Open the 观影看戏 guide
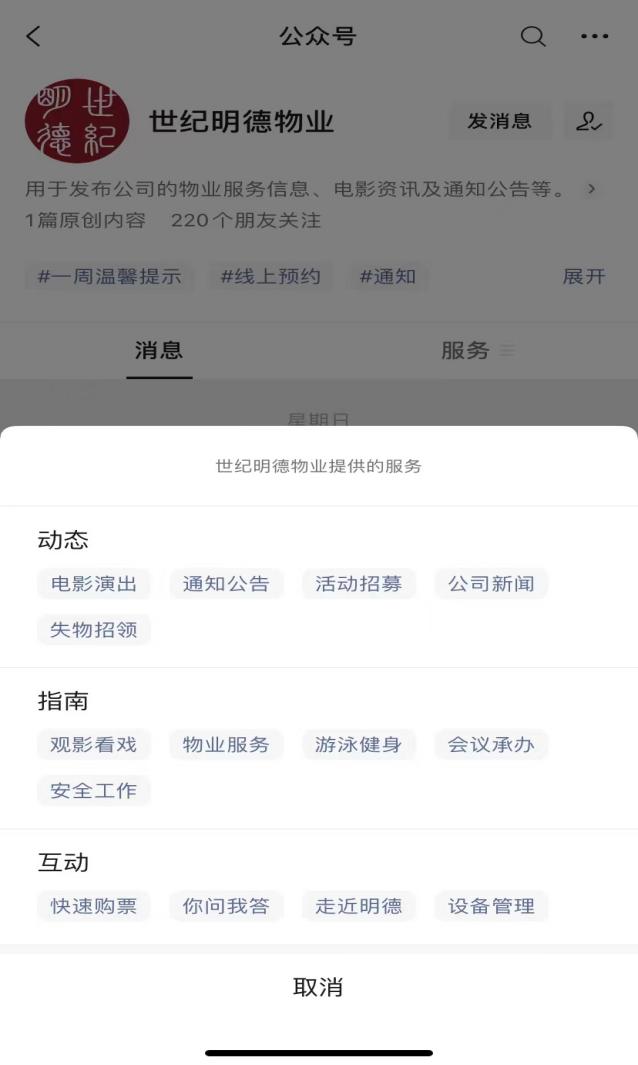 click(94, 745)
